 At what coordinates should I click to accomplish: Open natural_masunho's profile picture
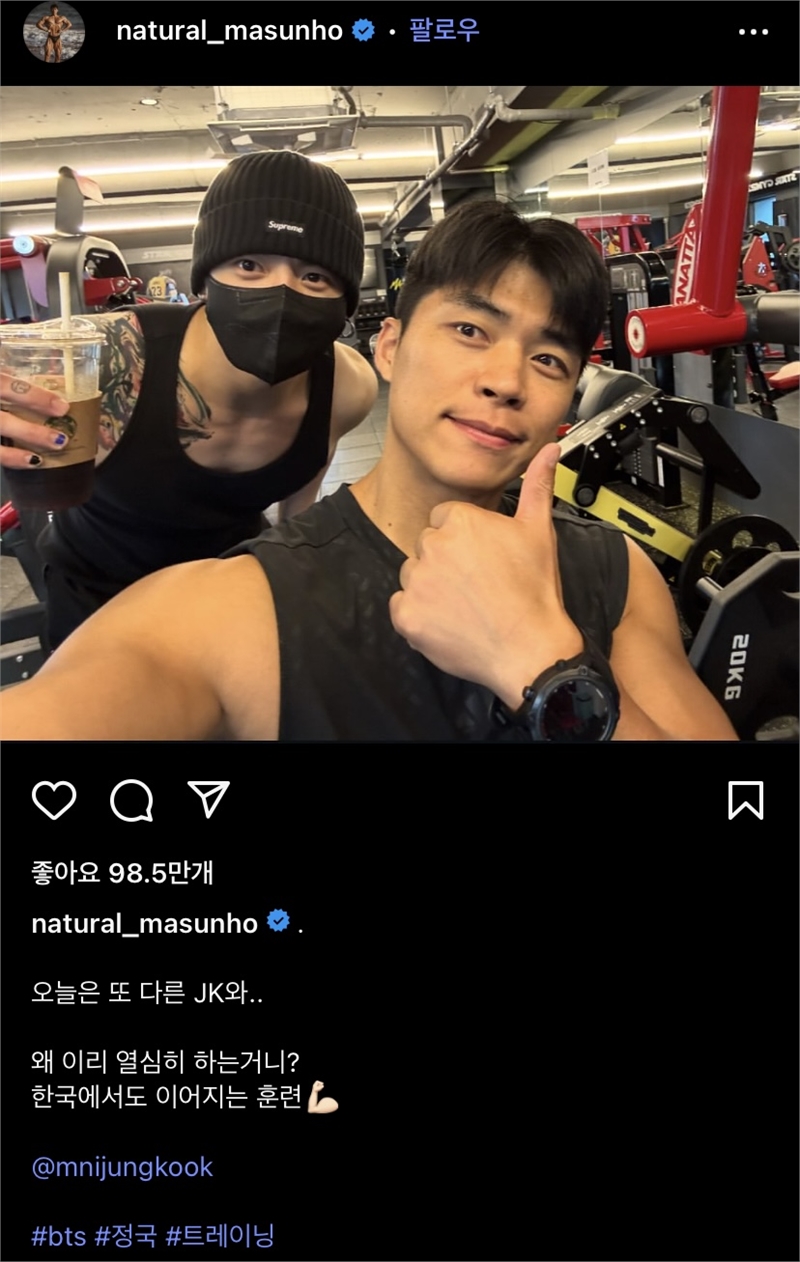54,32
